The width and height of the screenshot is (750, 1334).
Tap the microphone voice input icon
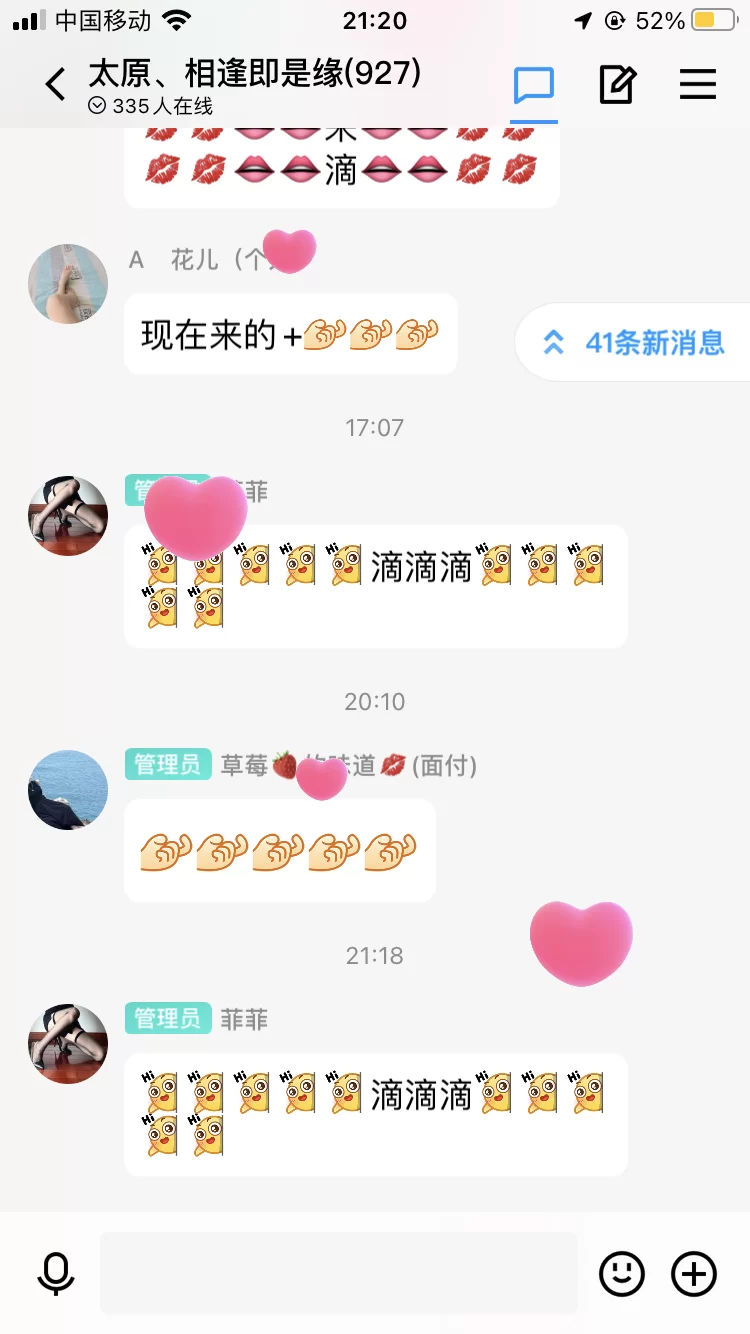click(x=55, y=1274)
